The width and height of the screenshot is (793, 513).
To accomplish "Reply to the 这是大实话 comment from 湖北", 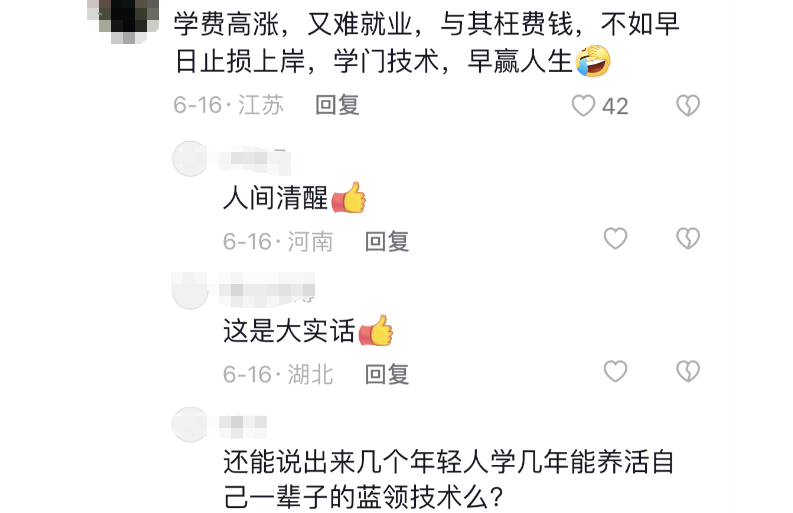I will coord(386,374).
